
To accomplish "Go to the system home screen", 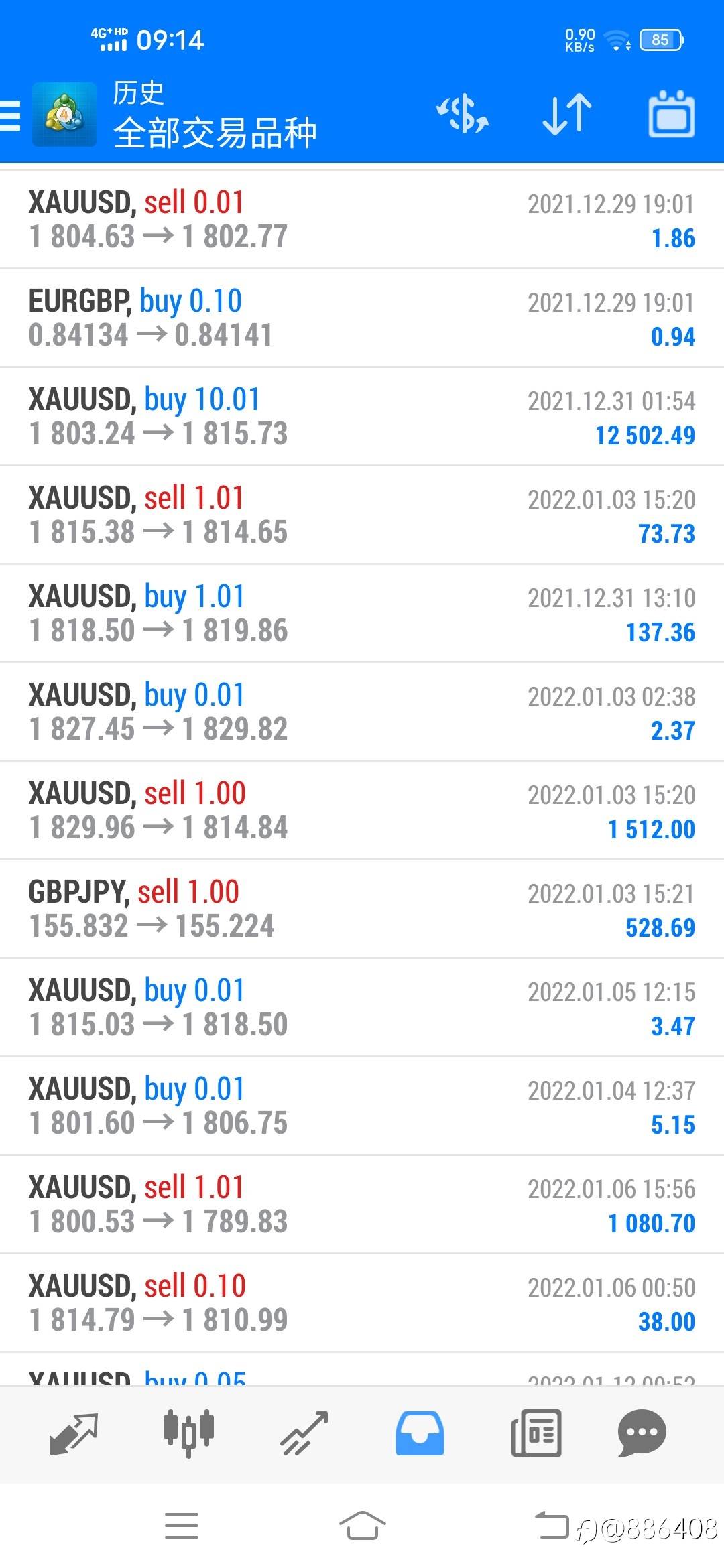I will pos(362,1526).
